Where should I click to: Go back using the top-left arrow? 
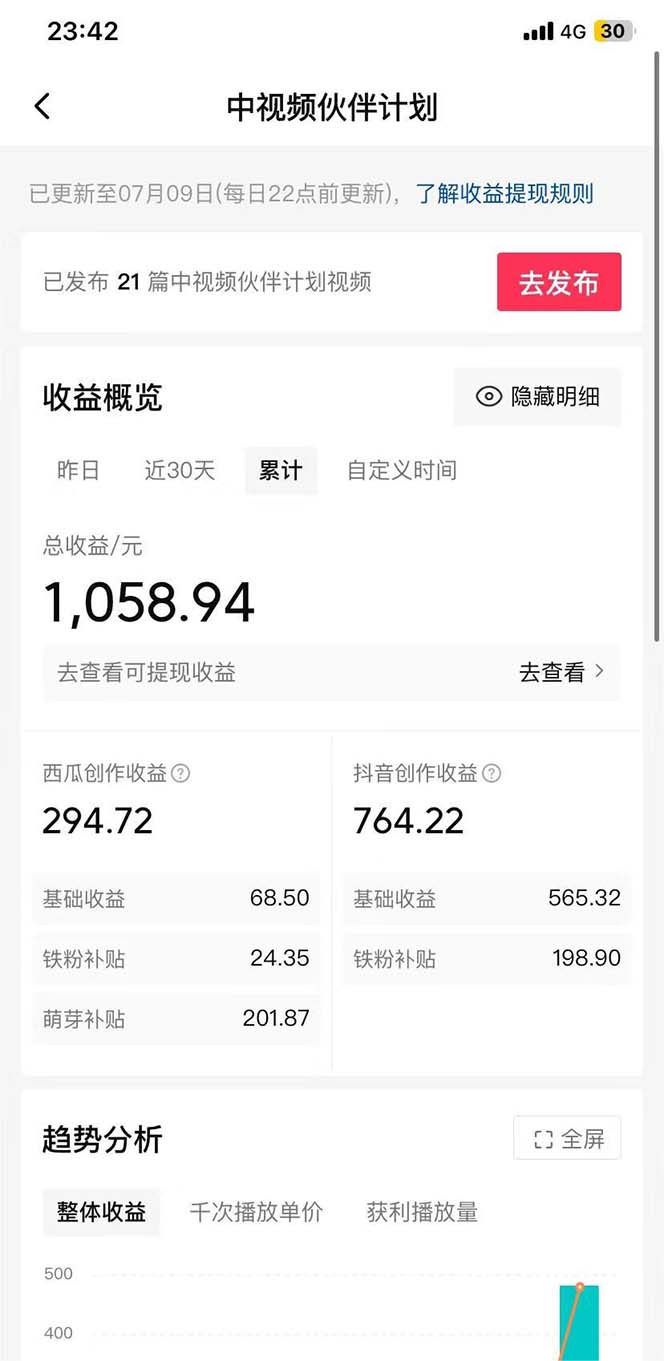(x=42, y=107)
